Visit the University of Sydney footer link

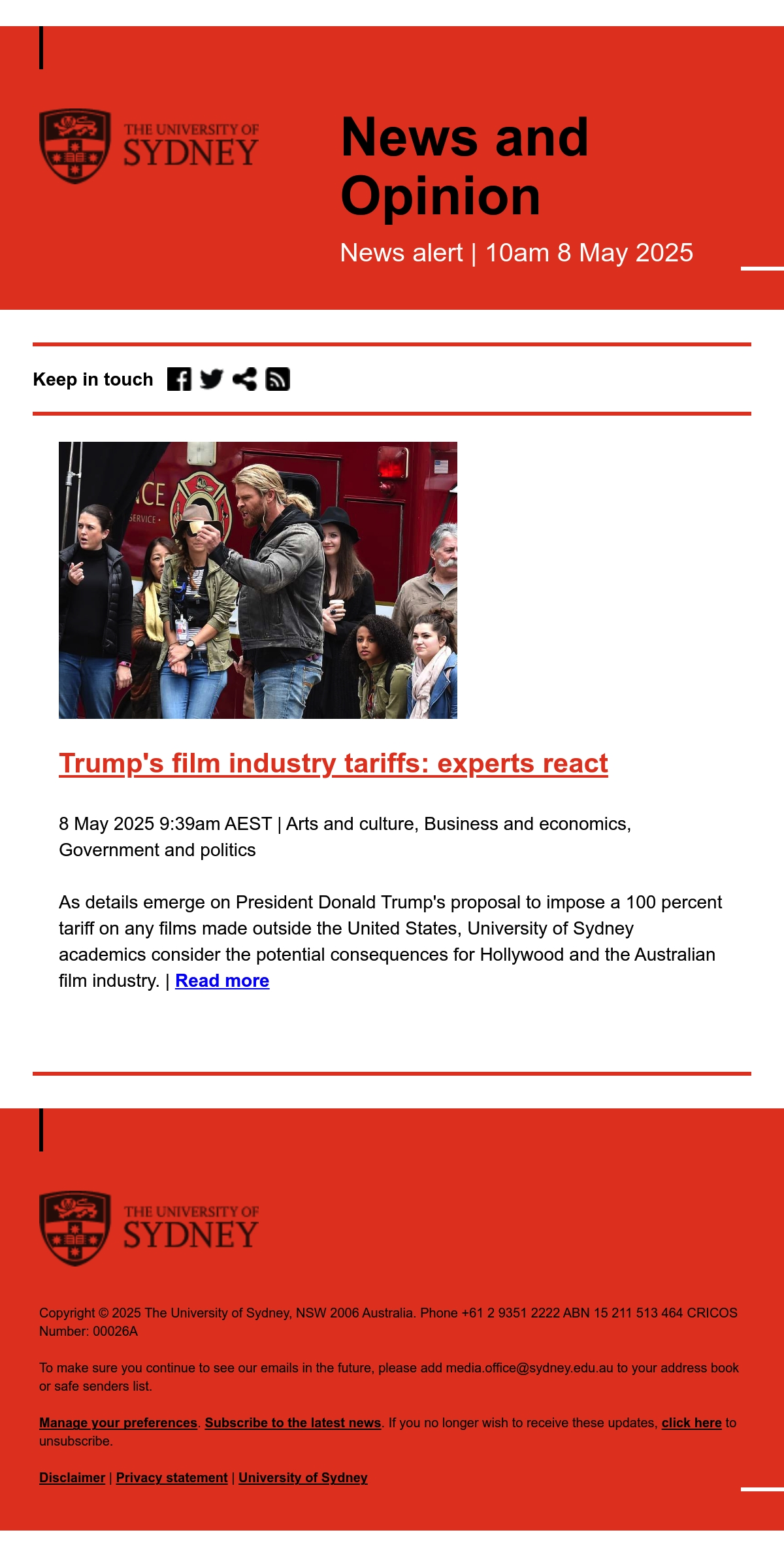(303, 1478)
